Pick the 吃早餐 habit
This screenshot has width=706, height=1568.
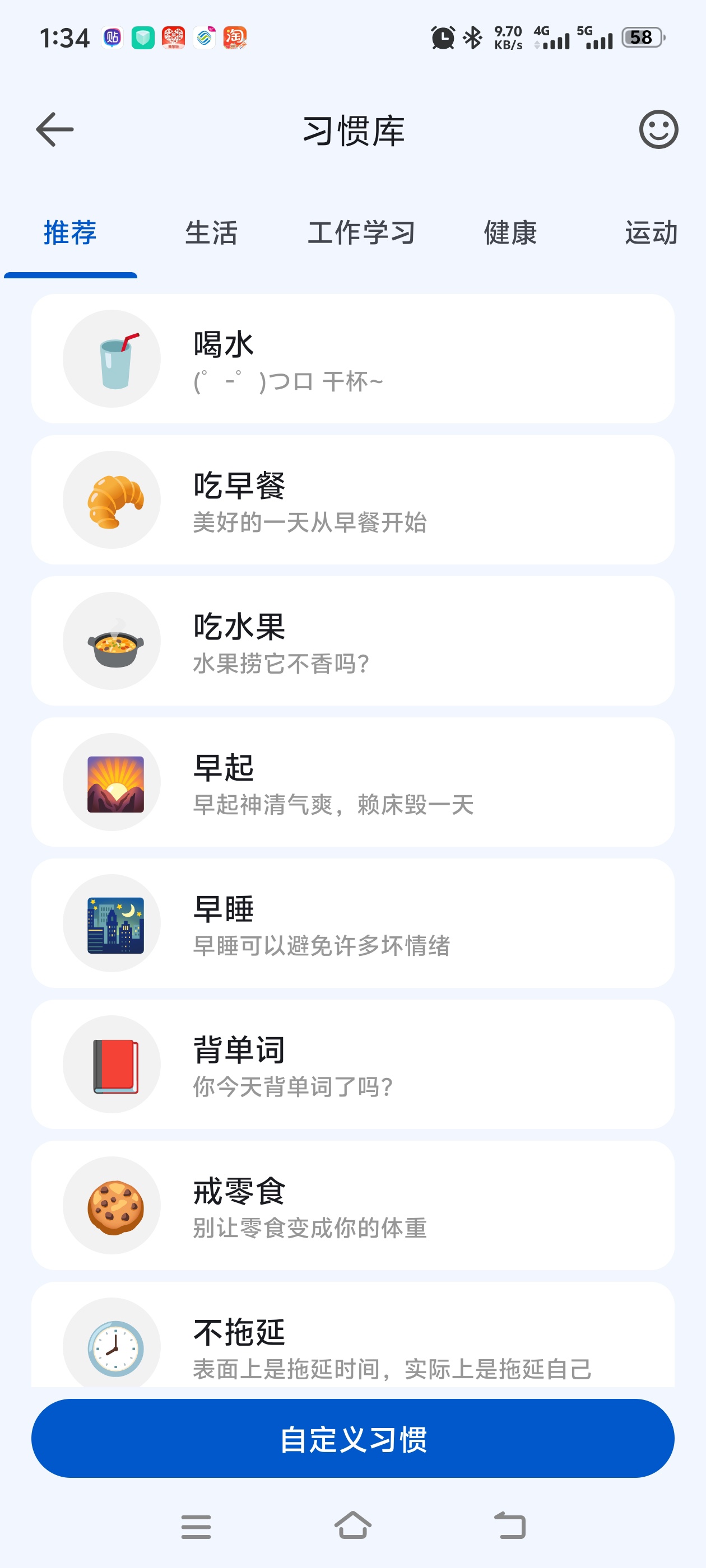[352, 500]
